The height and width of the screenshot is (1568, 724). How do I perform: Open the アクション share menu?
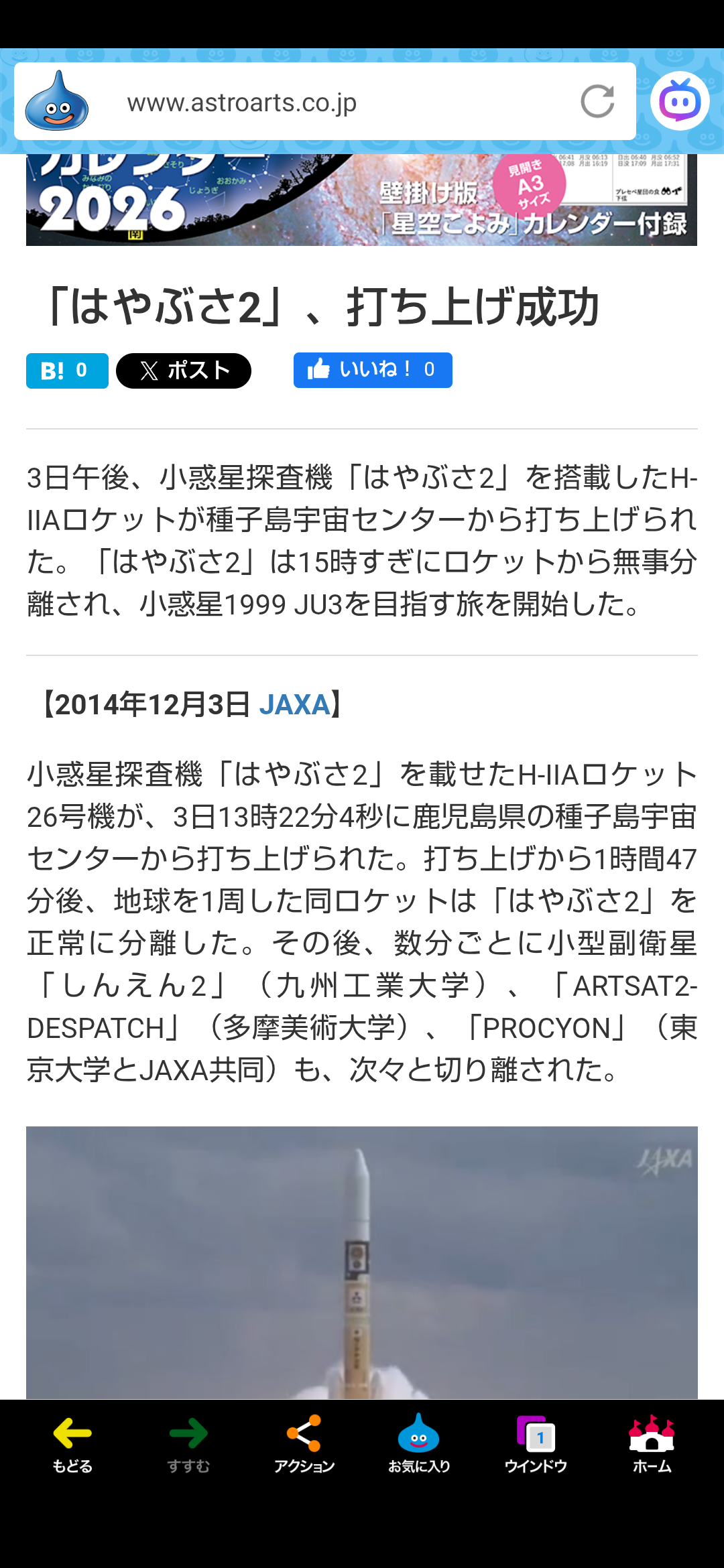click(x=304, y=1444)
